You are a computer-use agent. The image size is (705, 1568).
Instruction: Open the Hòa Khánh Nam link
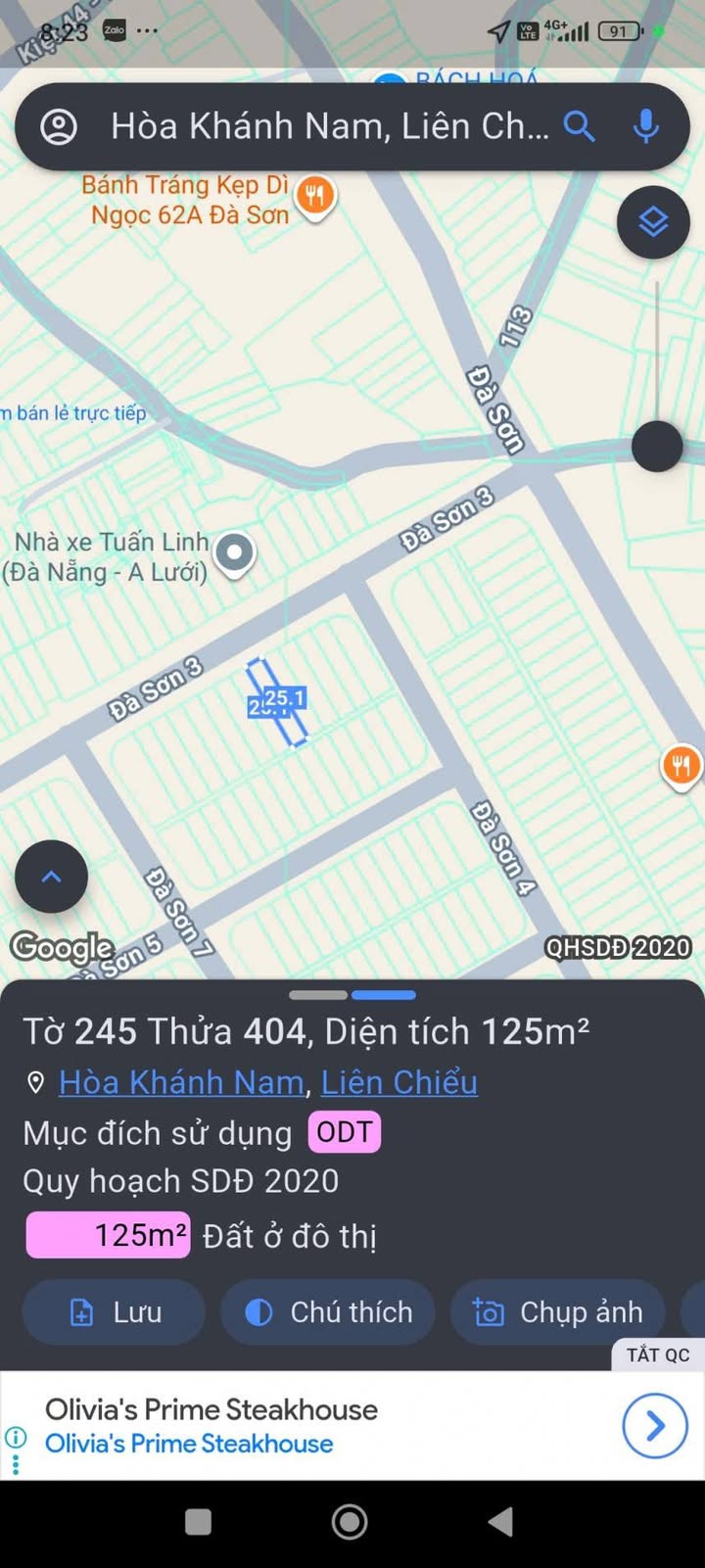click(x=181, y=1082)
